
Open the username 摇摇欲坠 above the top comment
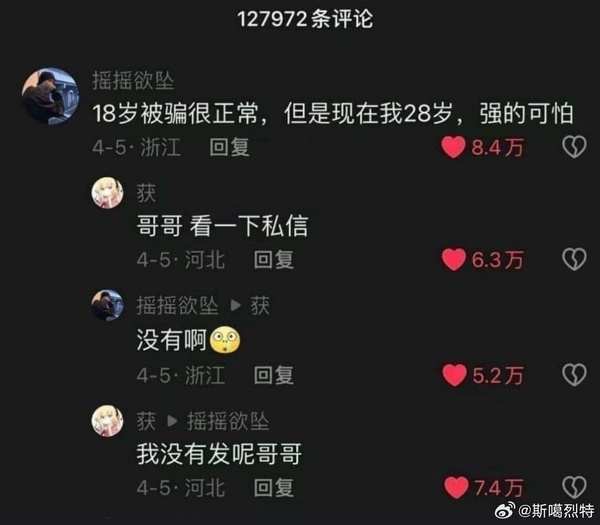132,80
